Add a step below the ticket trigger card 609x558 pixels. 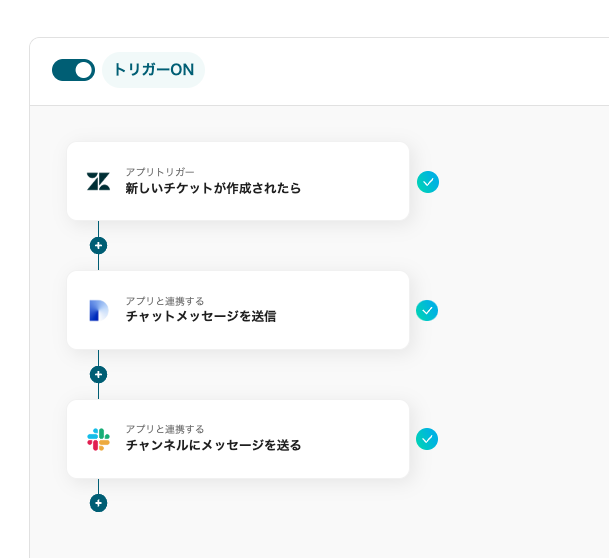(x=98, y=245)
